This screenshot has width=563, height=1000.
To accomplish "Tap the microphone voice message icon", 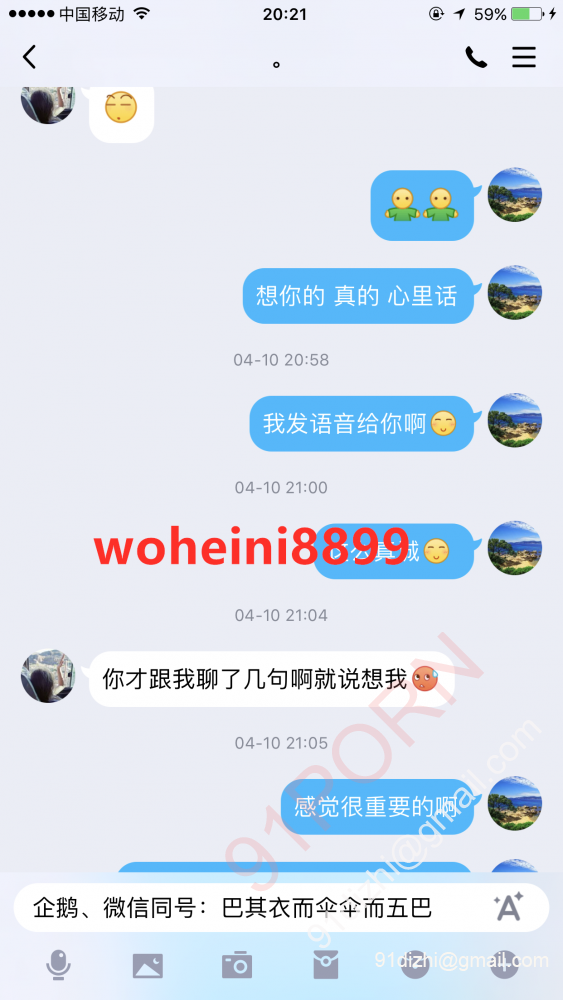I will point(58,965).
